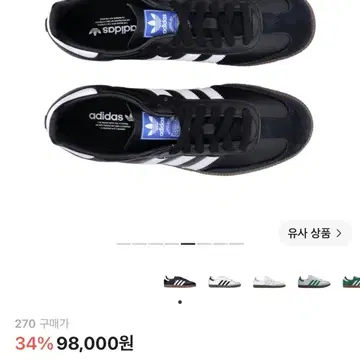Image resolution: width=360 pixels, height=360 pixels.
Task: Open the main black Samba product image
Action: point(180,88)
